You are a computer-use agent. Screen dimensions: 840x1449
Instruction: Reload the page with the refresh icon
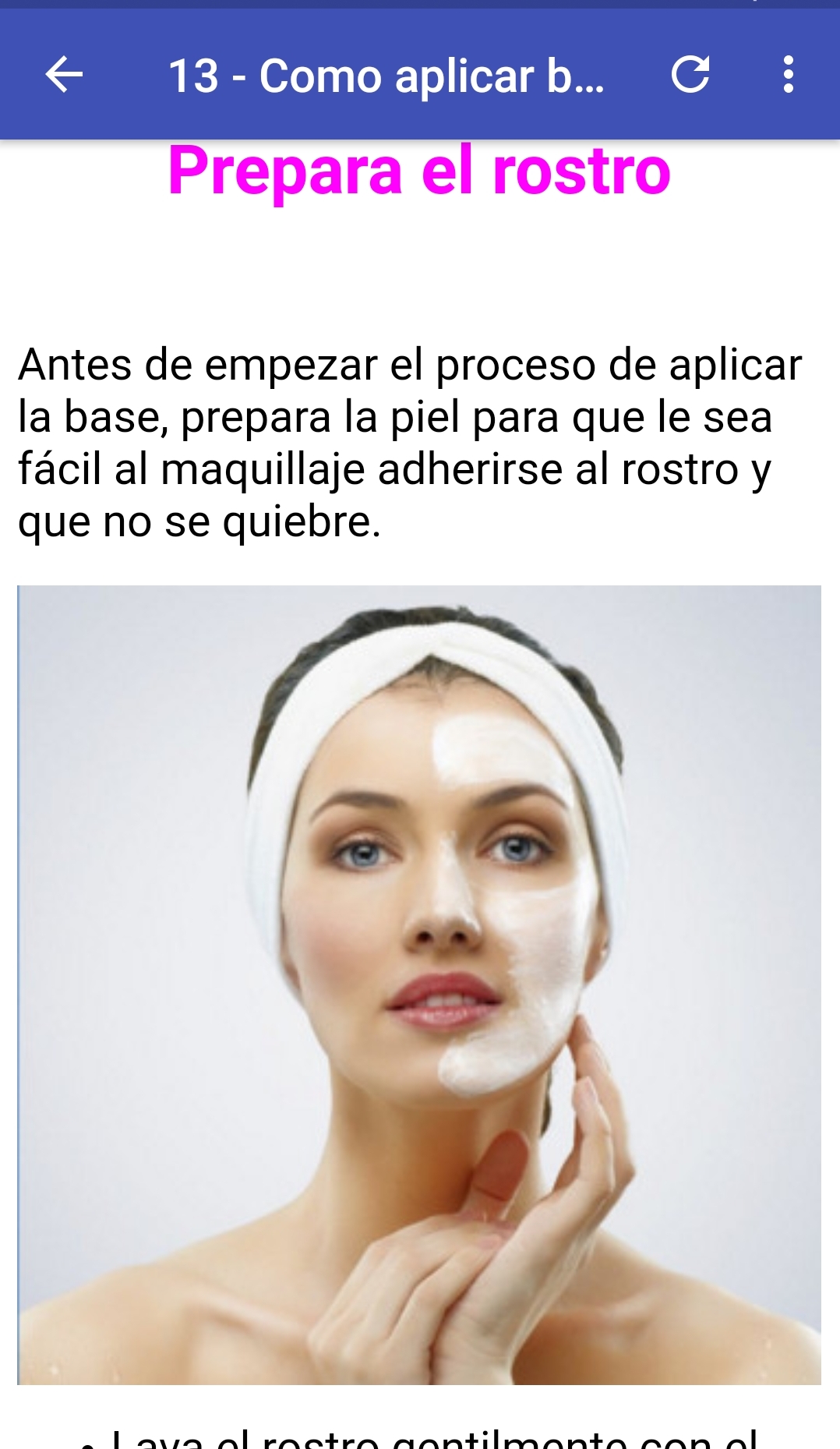point(690,76)
